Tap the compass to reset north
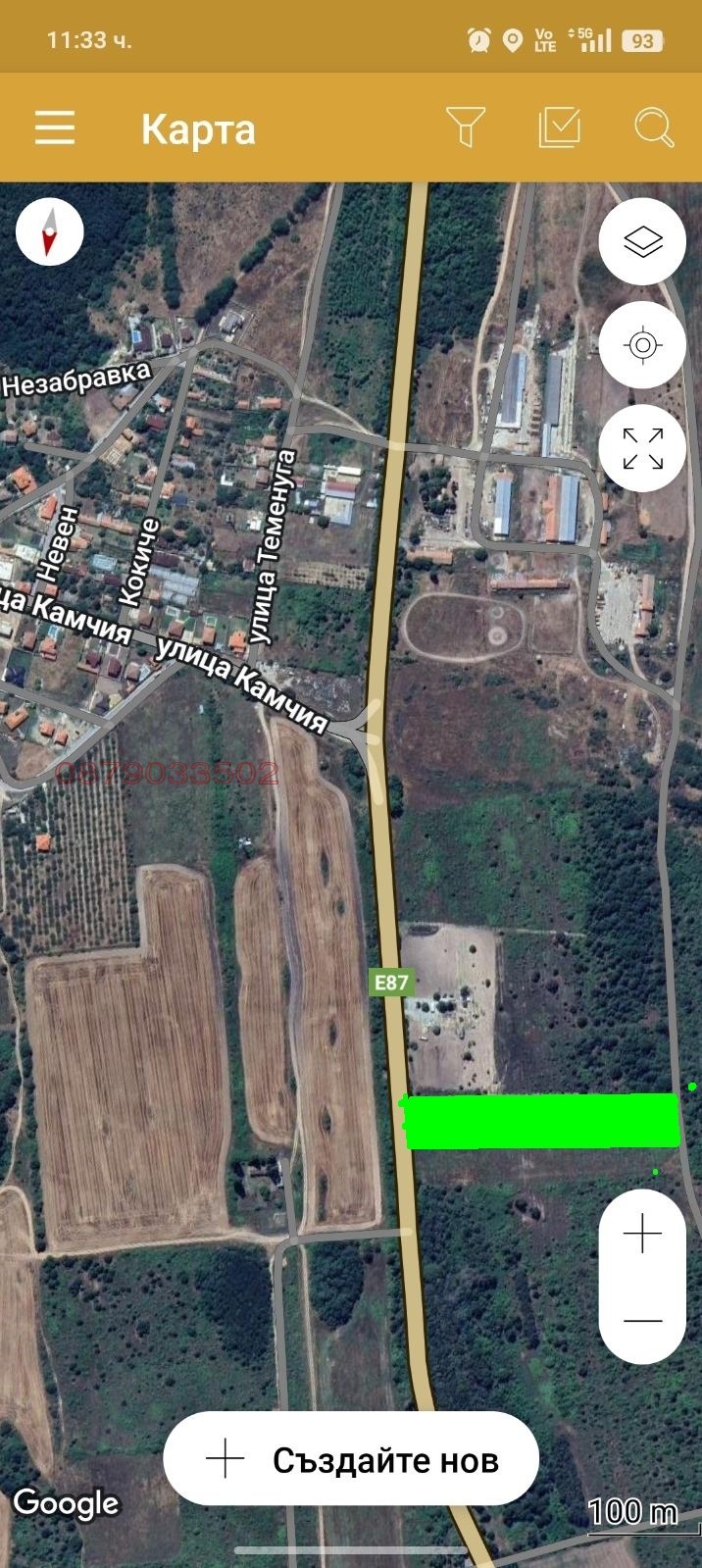The width and height of the screenshot is (702, 1568). click(50, 232)
